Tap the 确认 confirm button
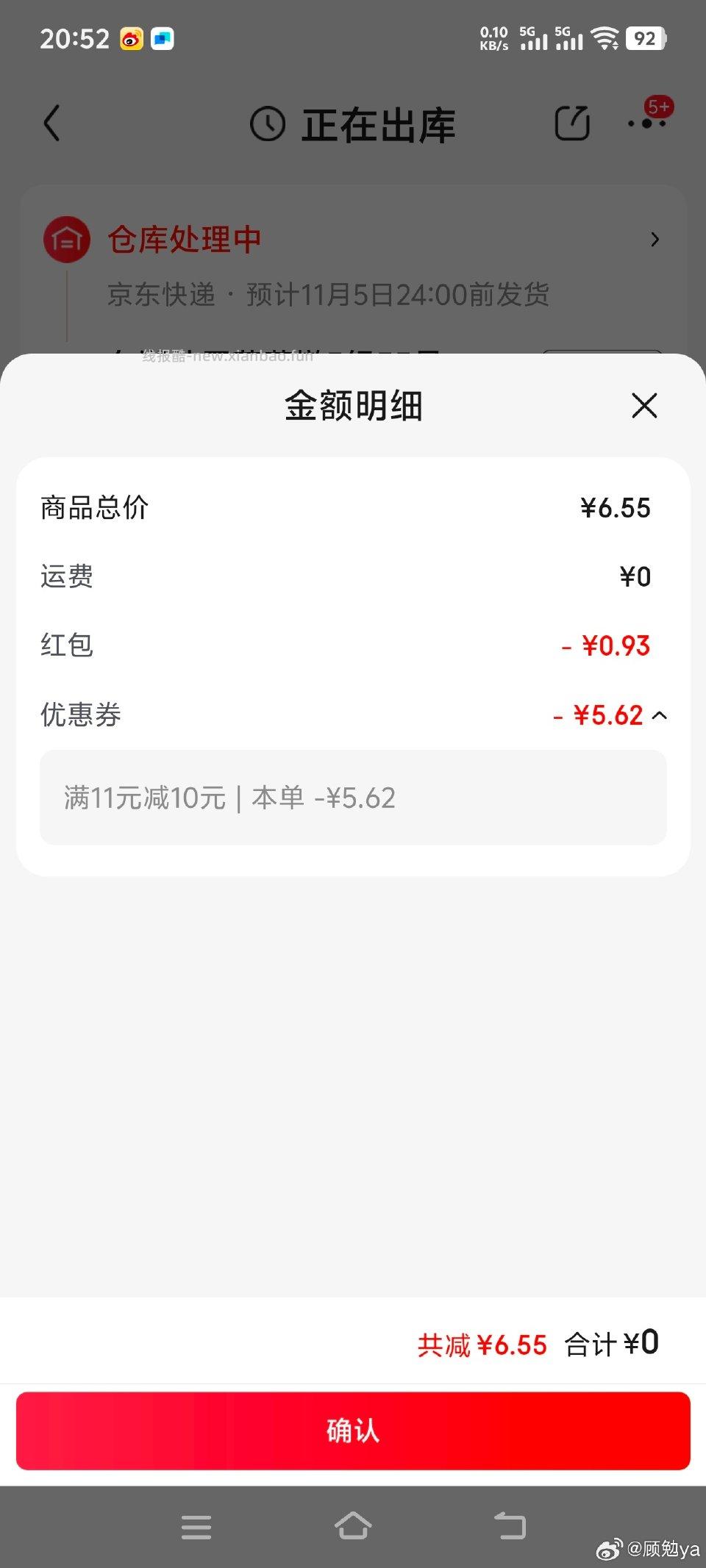The width and height of the screenshot is (706, 1568). pos(352,1431)
